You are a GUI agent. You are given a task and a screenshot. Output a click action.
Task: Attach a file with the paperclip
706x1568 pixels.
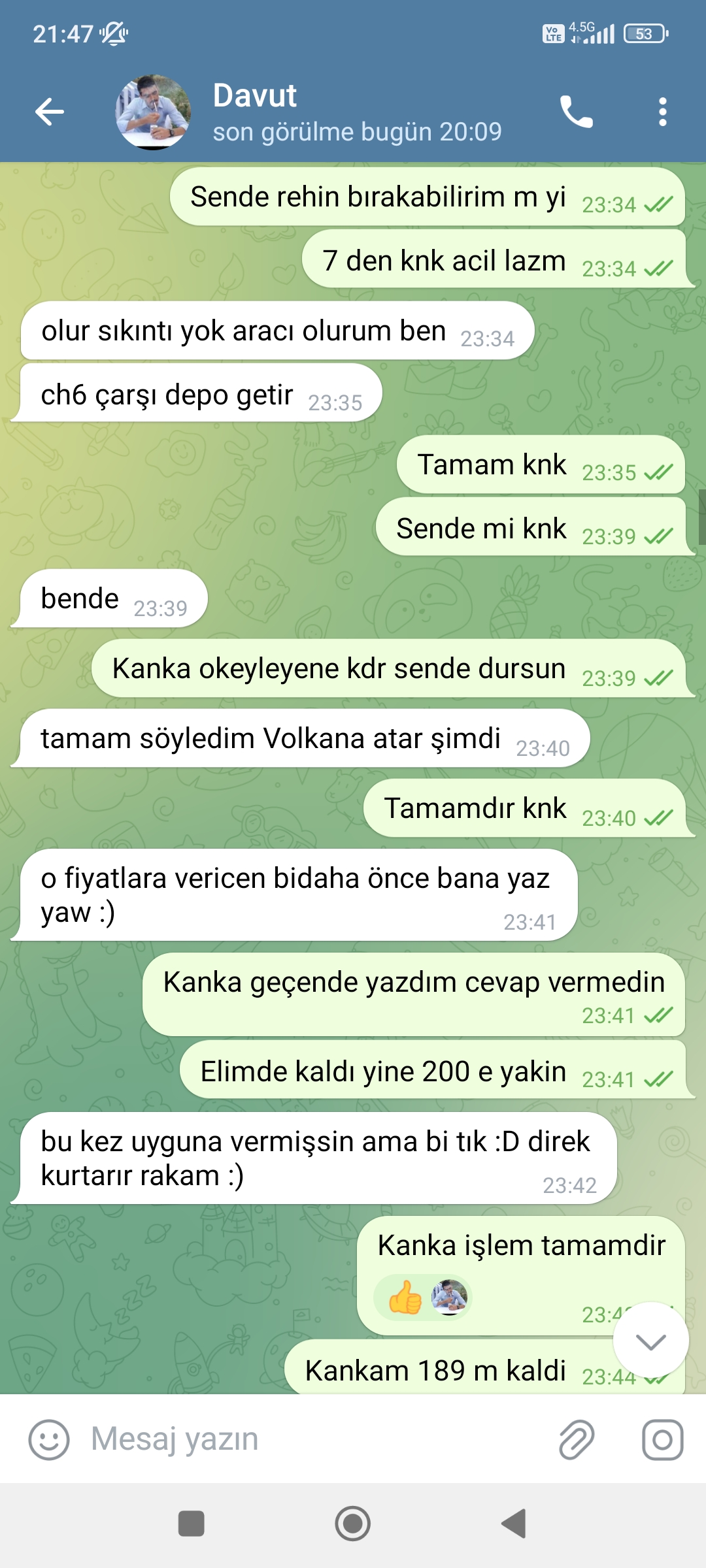[577, 1439]
